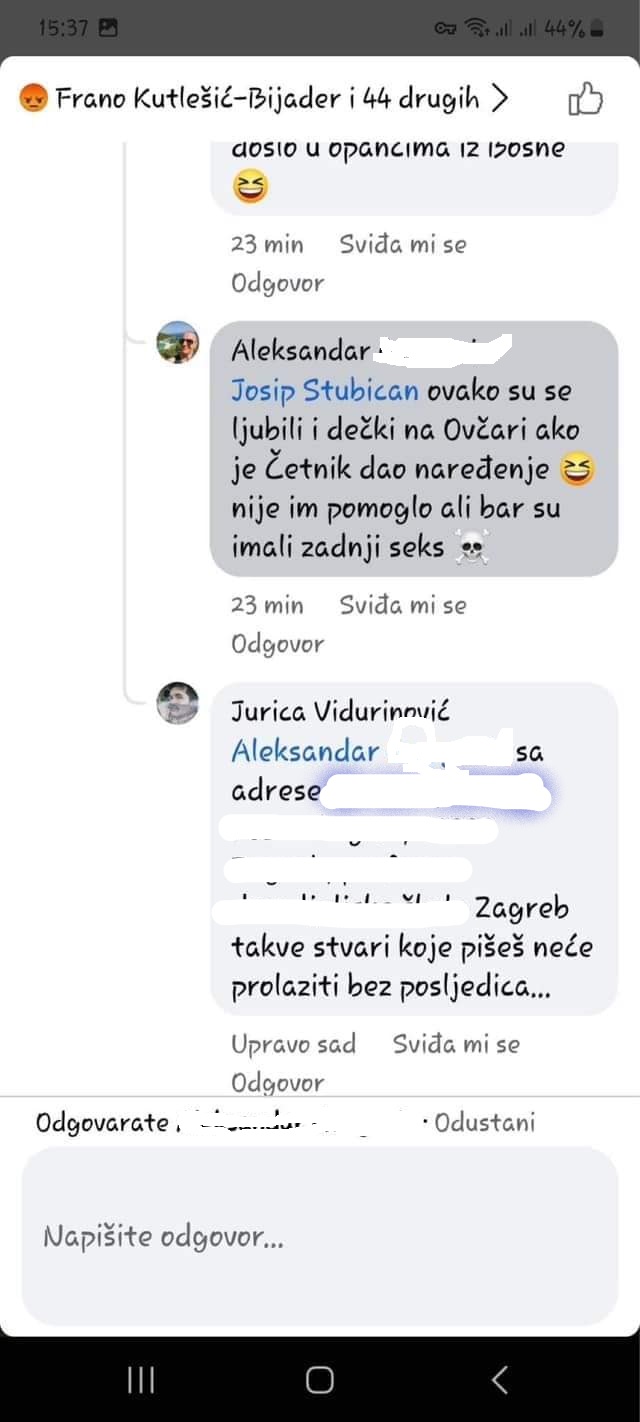Like Jurica Vidurinović's comment

pyautogui.click(x=456, y=1044)
